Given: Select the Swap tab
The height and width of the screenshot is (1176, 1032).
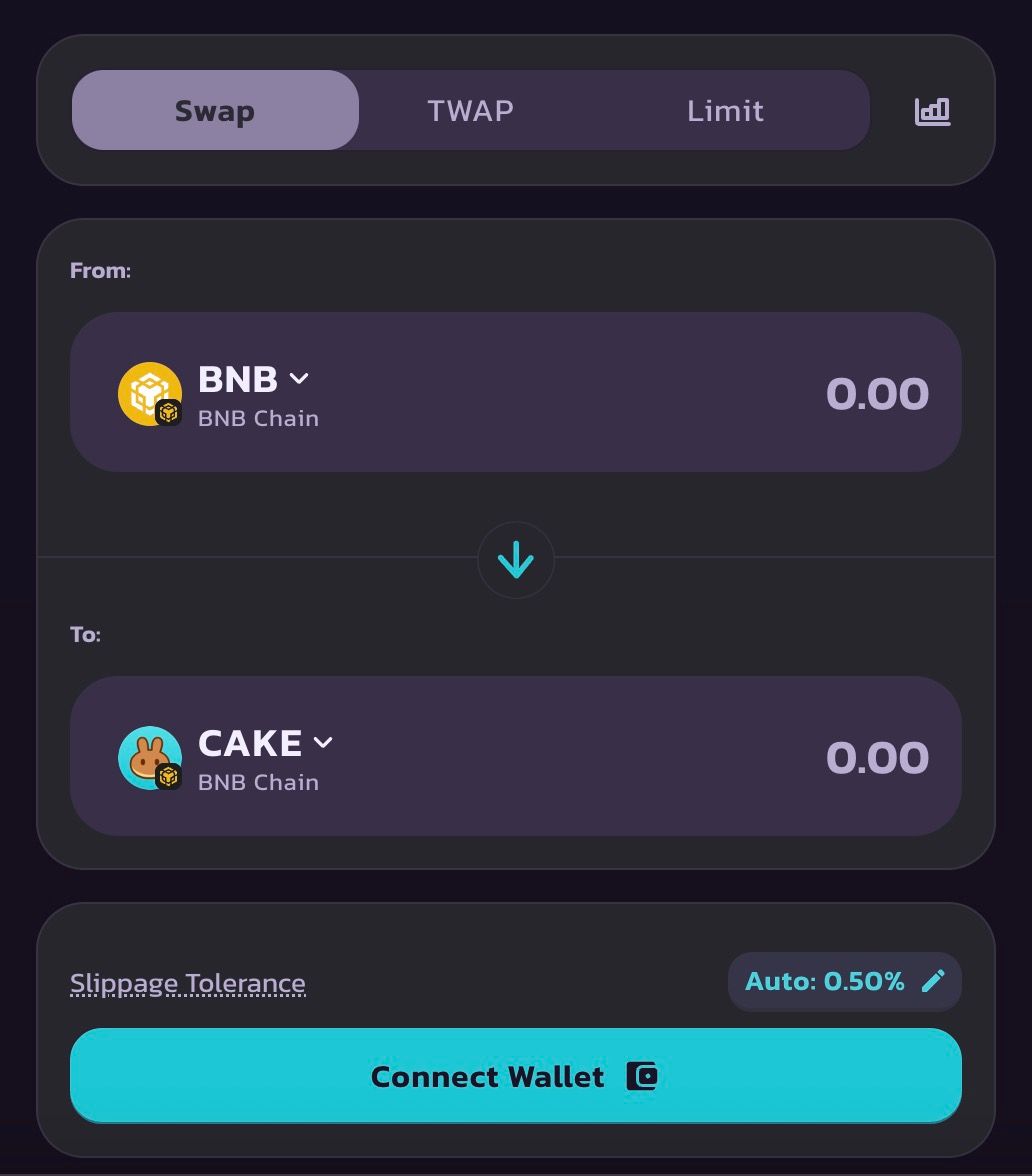Looking at the screenshot, I should coord(215,110).
